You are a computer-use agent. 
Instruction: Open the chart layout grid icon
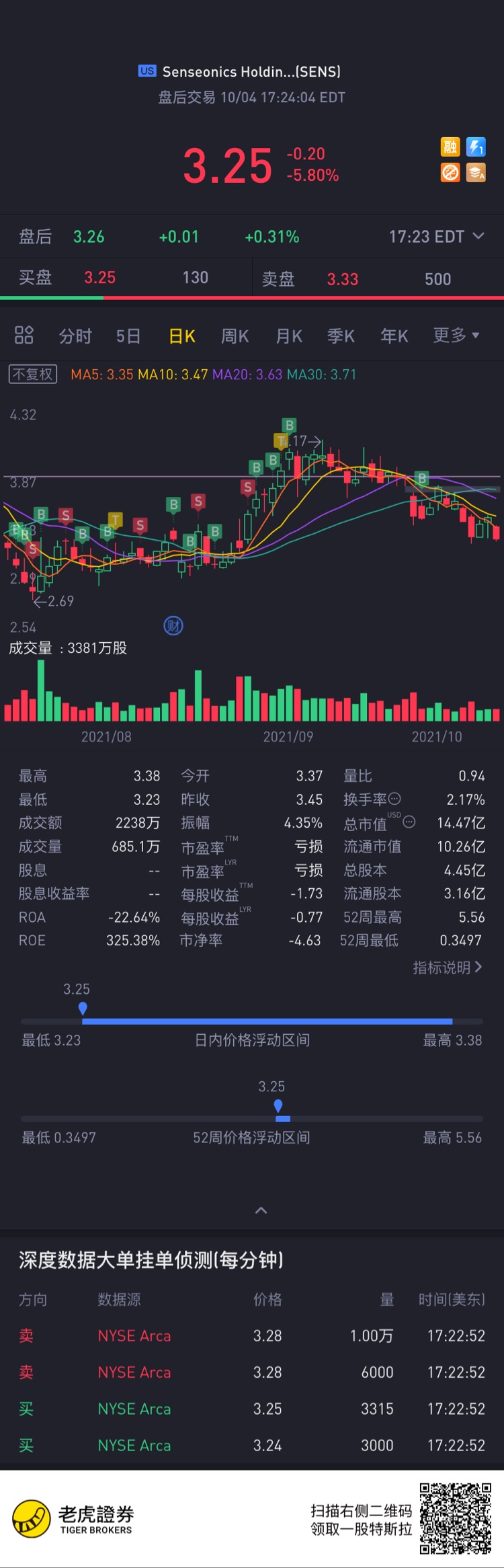24,335
